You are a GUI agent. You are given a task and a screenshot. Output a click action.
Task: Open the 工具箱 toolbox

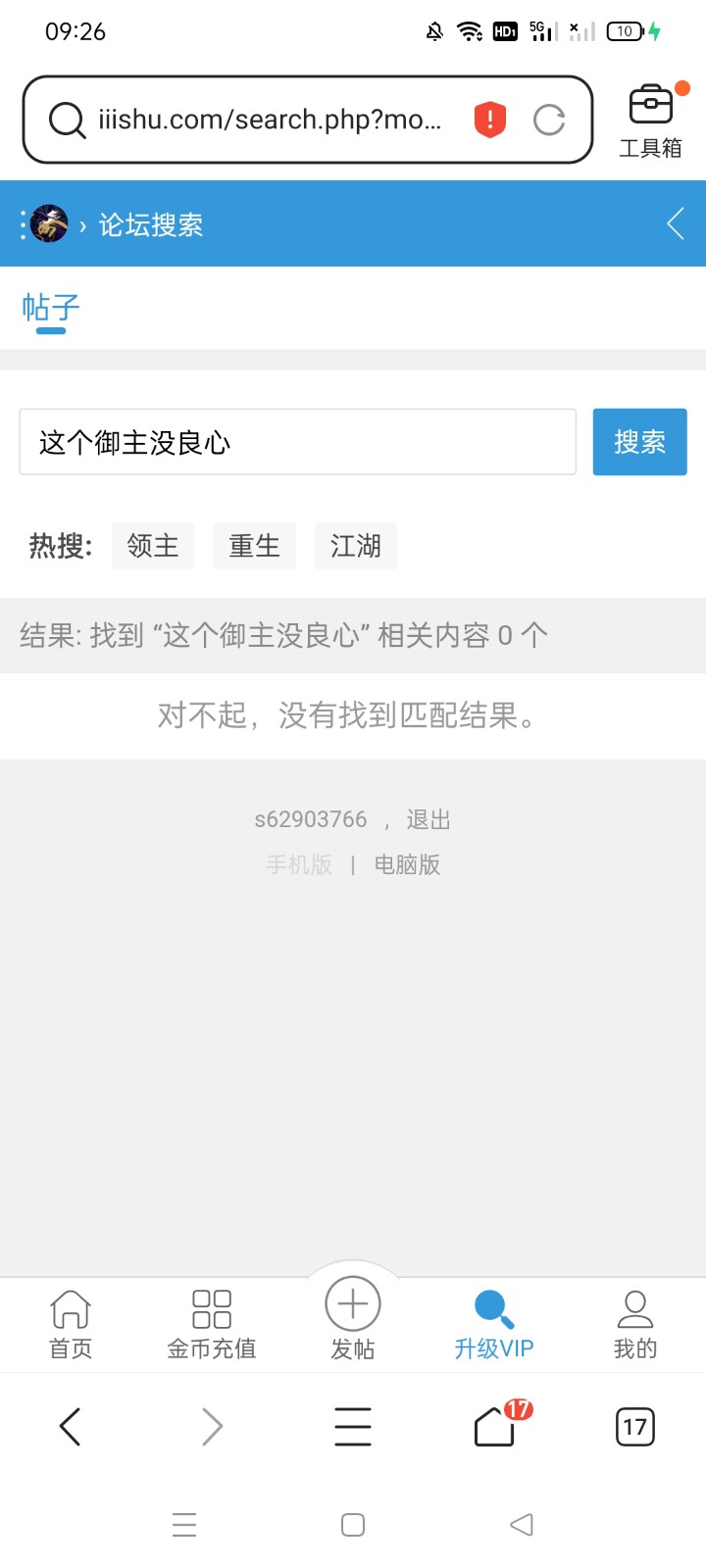click(650, 122)
